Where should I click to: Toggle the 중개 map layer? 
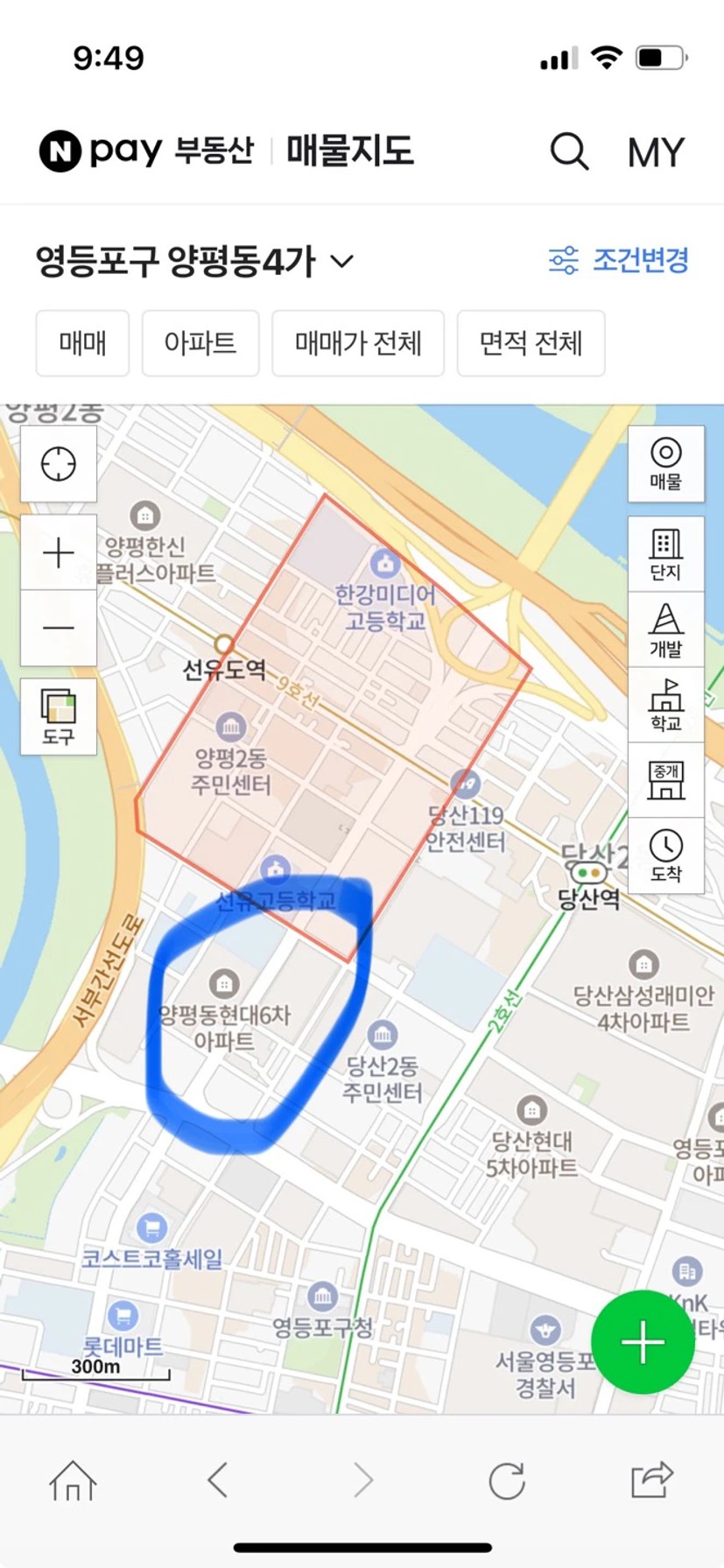[666, 780]
